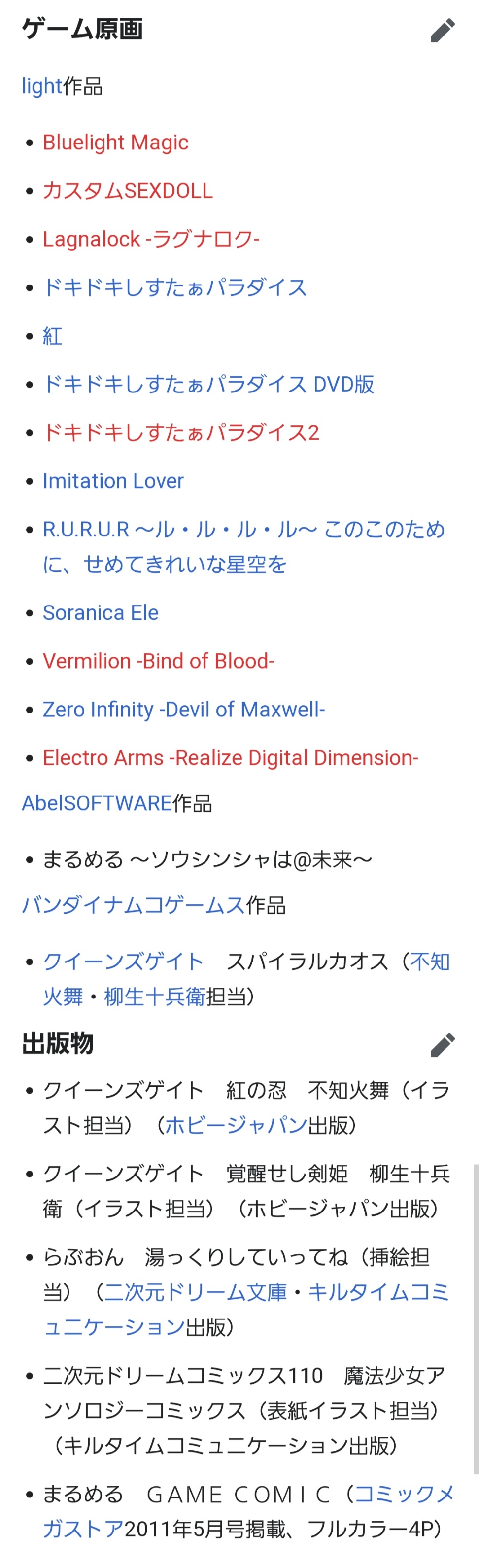Open ドキドキしすたぁパラダイス2 link
This screenshot has width=479, height=1568.
click(x=181, y=432)
